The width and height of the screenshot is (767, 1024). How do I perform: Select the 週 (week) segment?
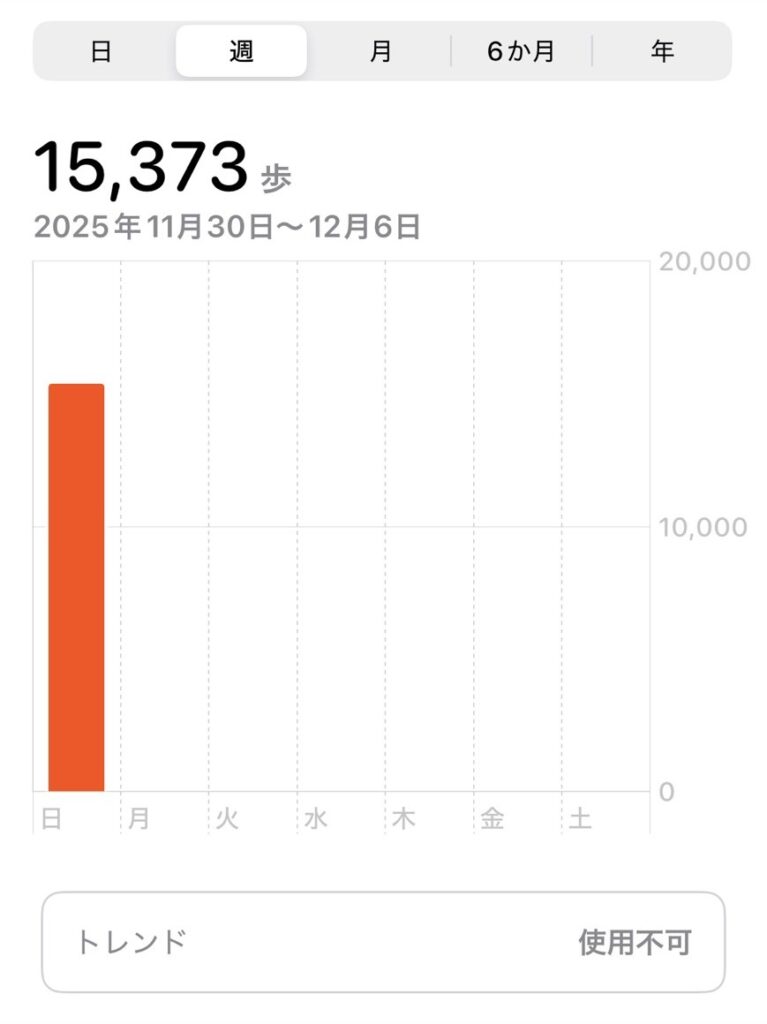click(241, 52)
